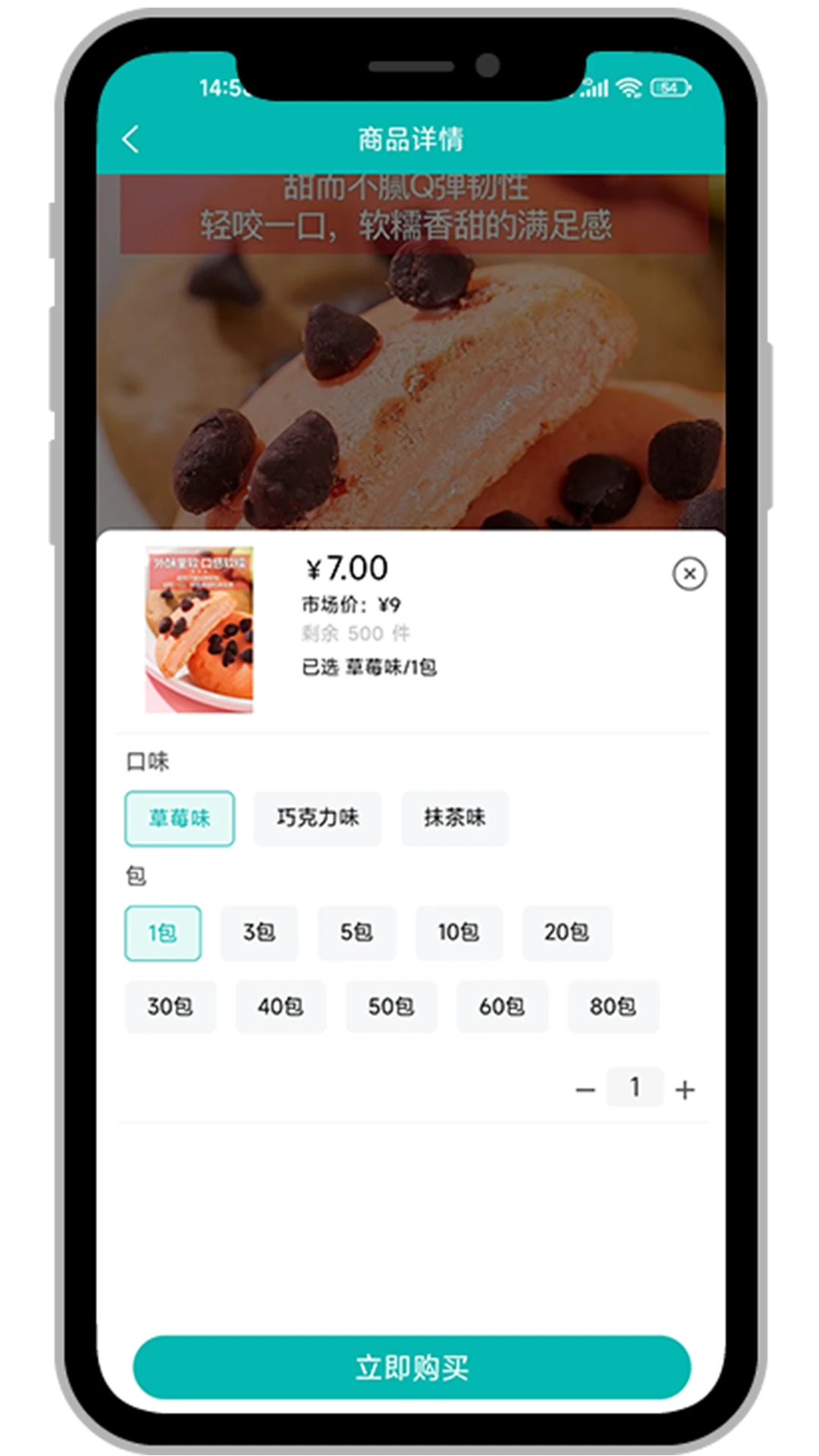Increase quantity with the plus button
Screen dimensions: 819x1456
pyautogui.click(x=685, y=1090)
